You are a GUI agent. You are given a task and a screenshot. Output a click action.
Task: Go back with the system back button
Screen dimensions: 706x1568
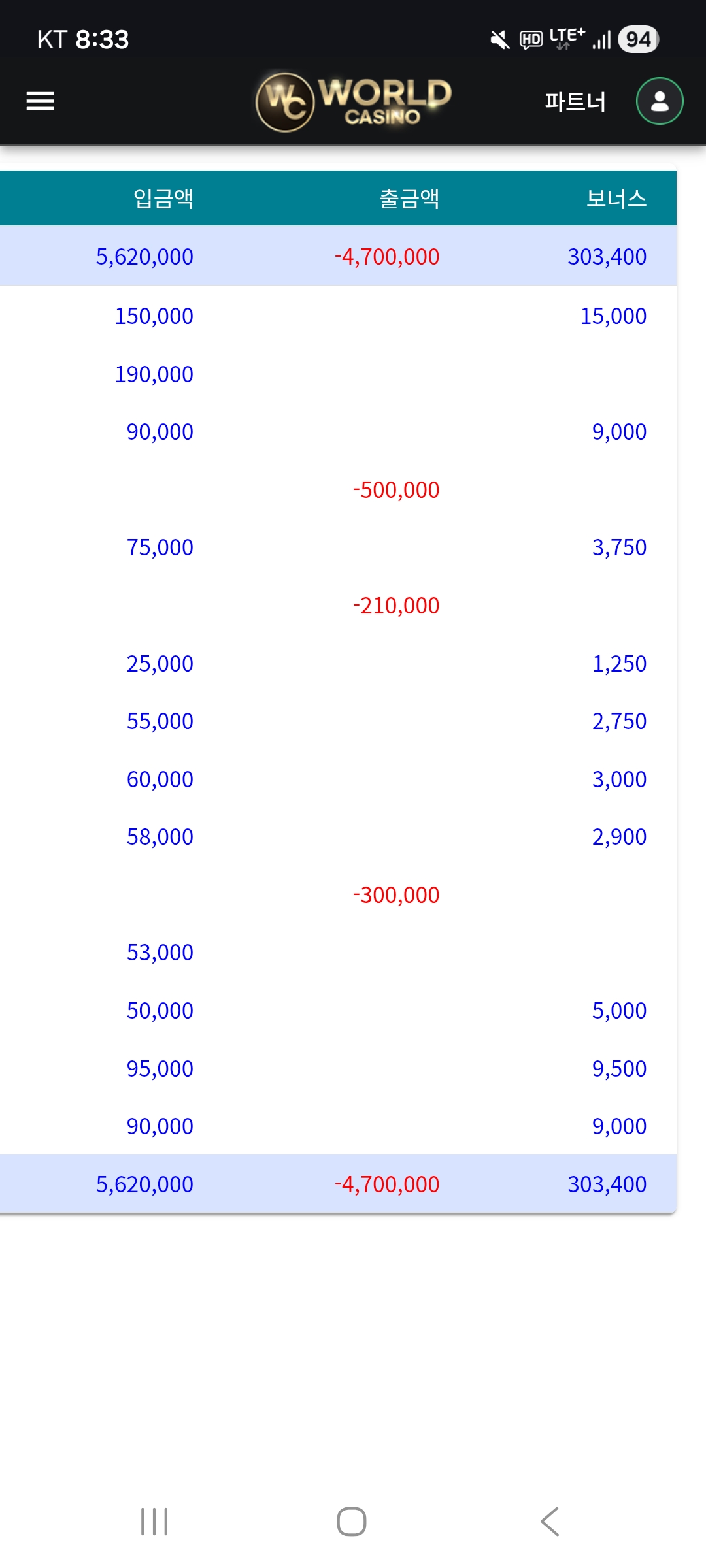click(550, 1522)
